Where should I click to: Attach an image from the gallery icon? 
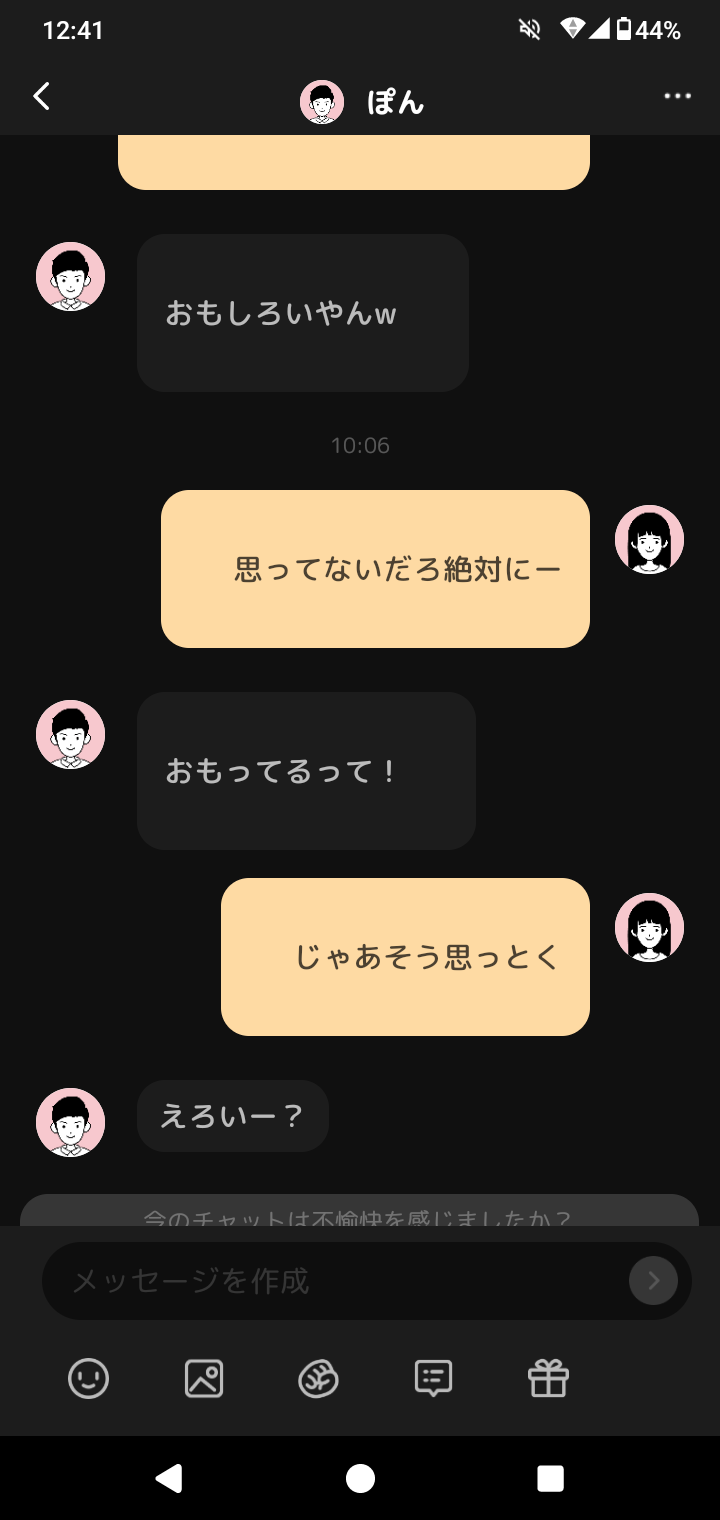pos(204,1379)
